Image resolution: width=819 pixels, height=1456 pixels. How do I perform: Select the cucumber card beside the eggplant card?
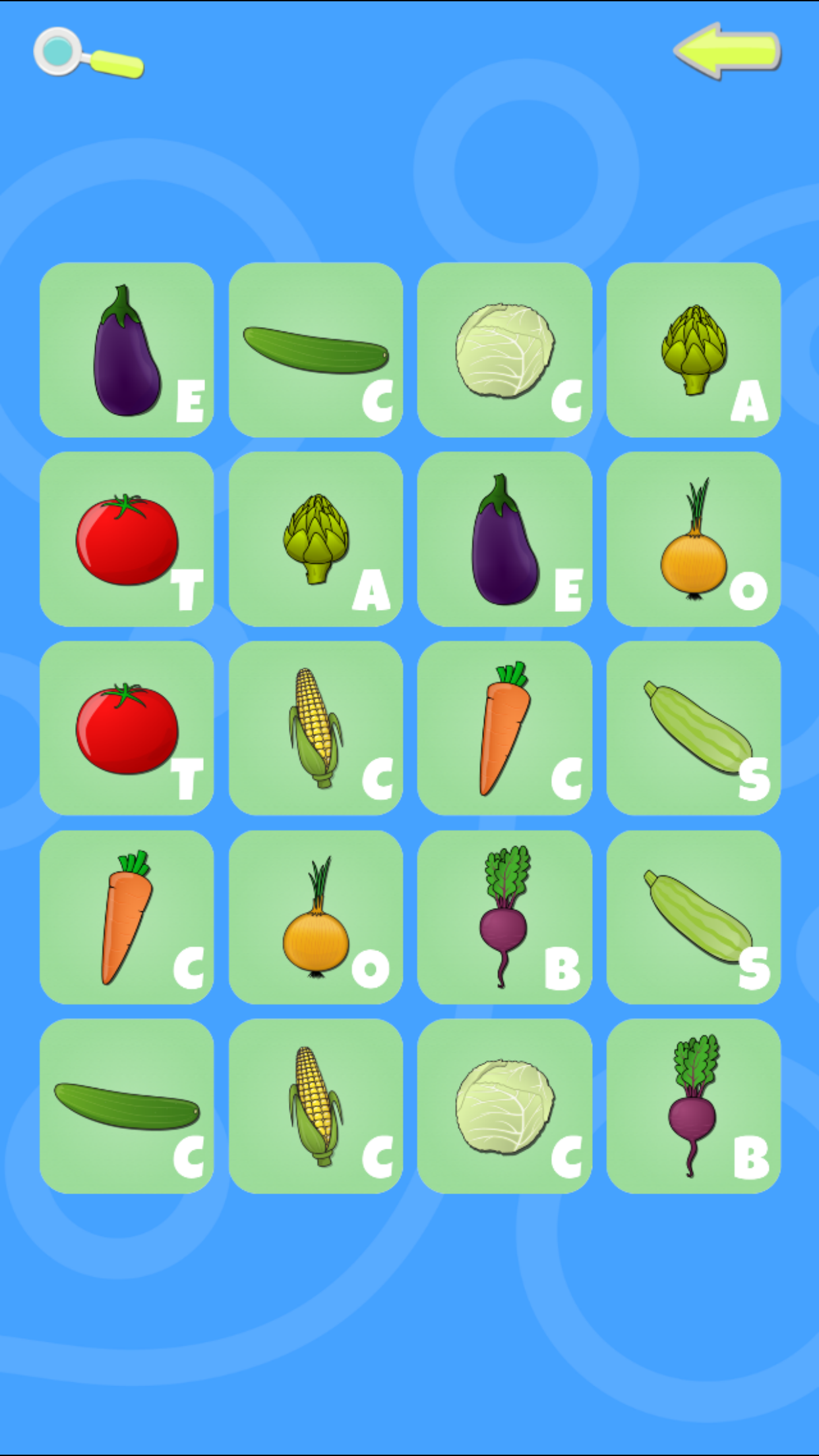[315, 349]
